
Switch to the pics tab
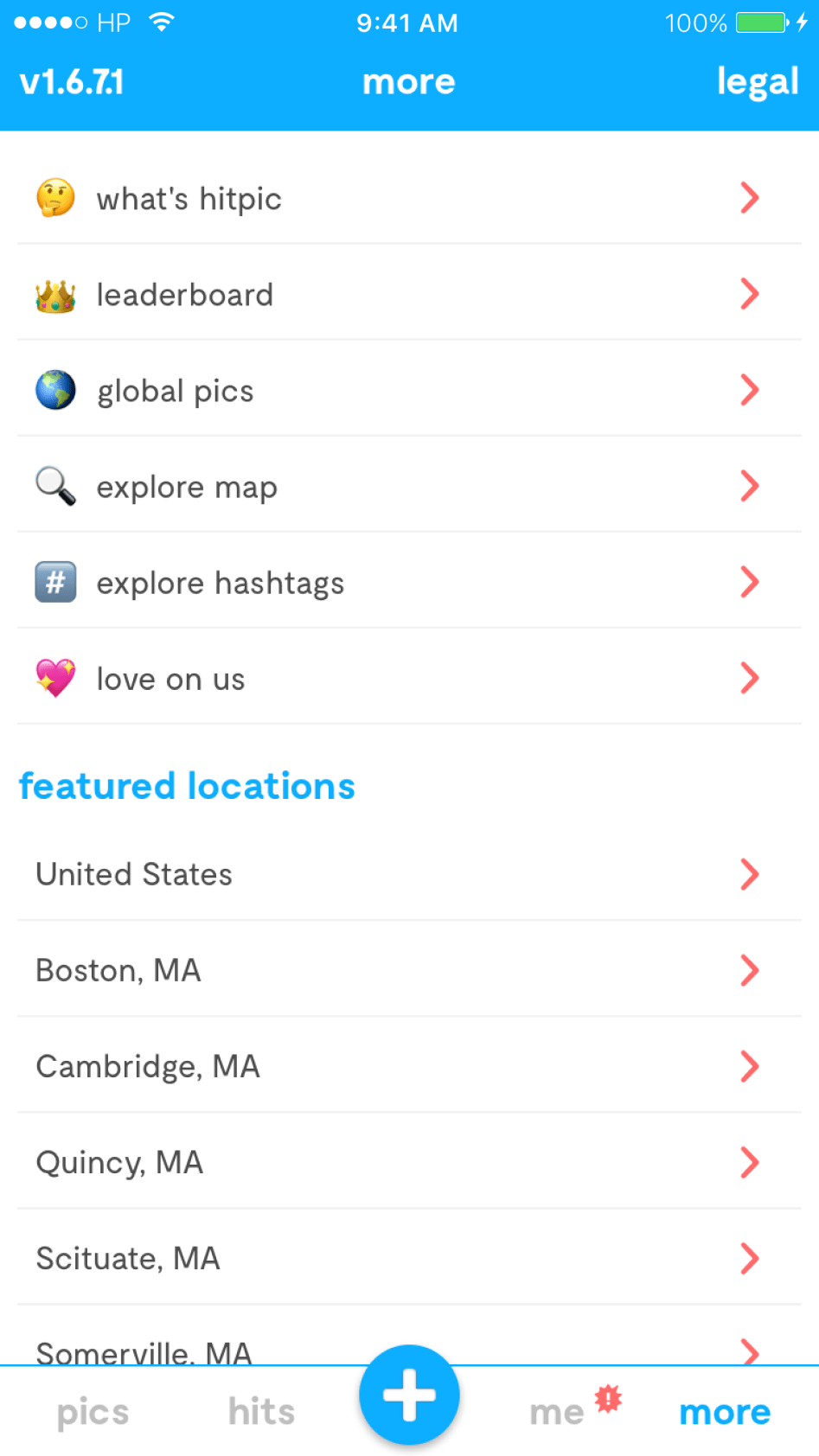93,1413
